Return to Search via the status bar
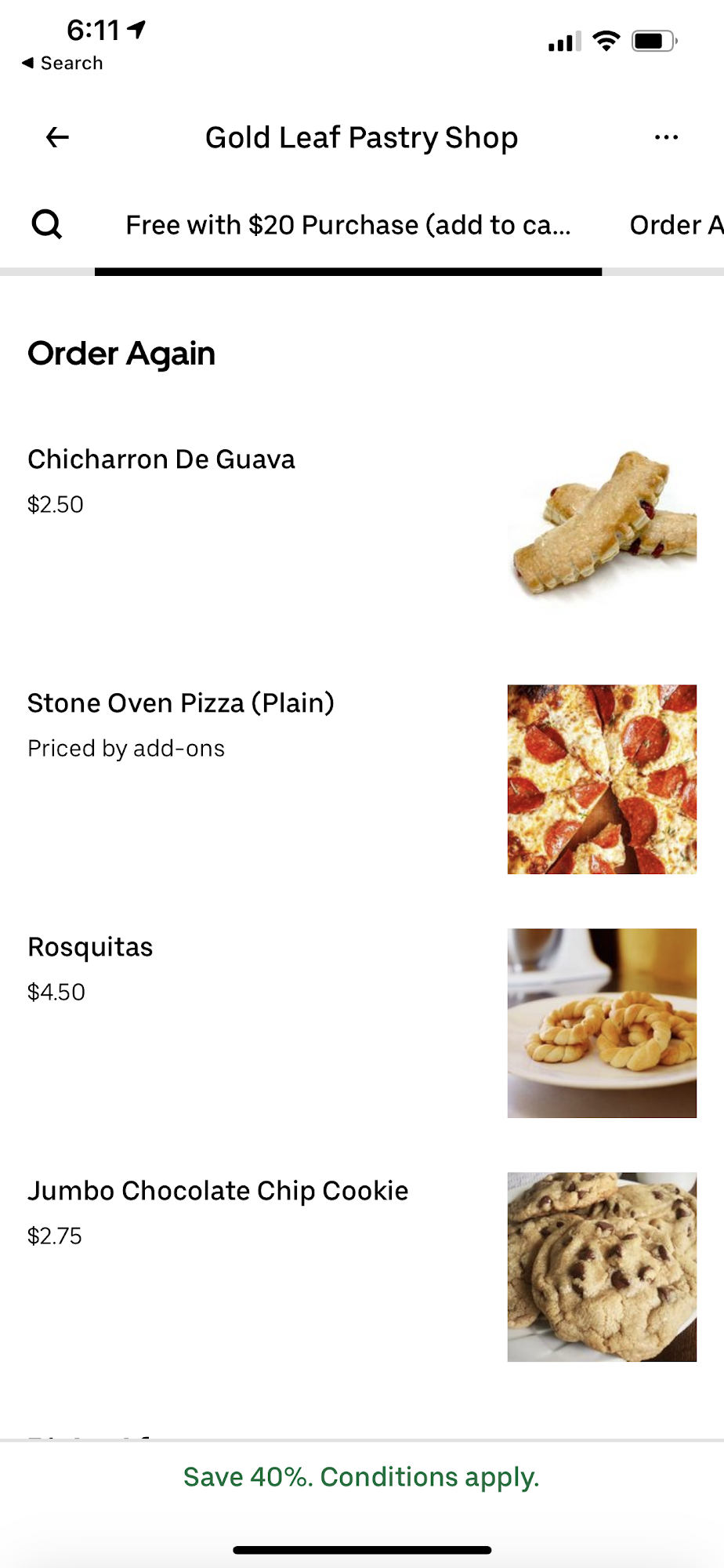The width and height of the screenshot is (724, 1568). [63, 64]
